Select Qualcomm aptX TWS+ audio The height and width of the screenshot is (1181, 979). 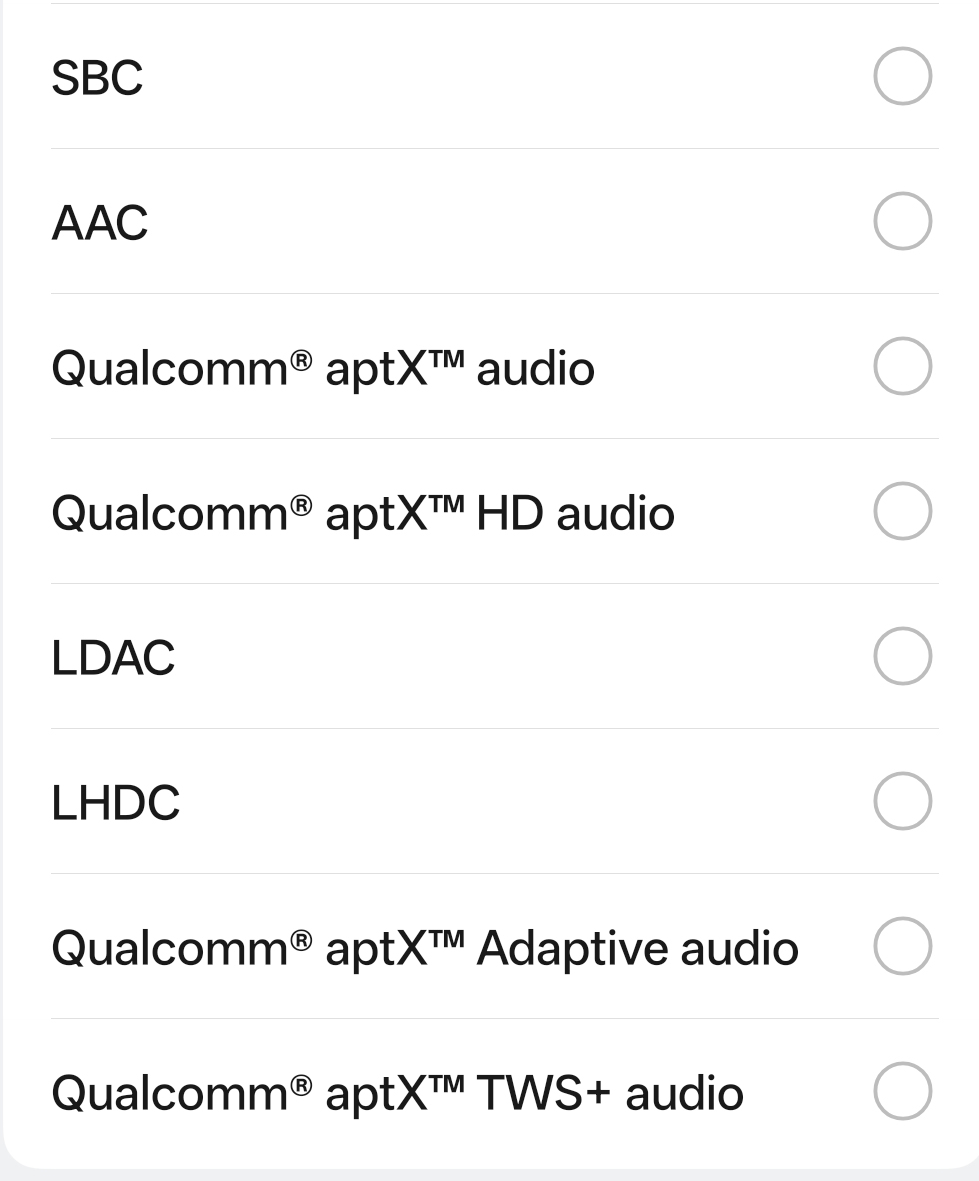click(x=903, y=1092)
